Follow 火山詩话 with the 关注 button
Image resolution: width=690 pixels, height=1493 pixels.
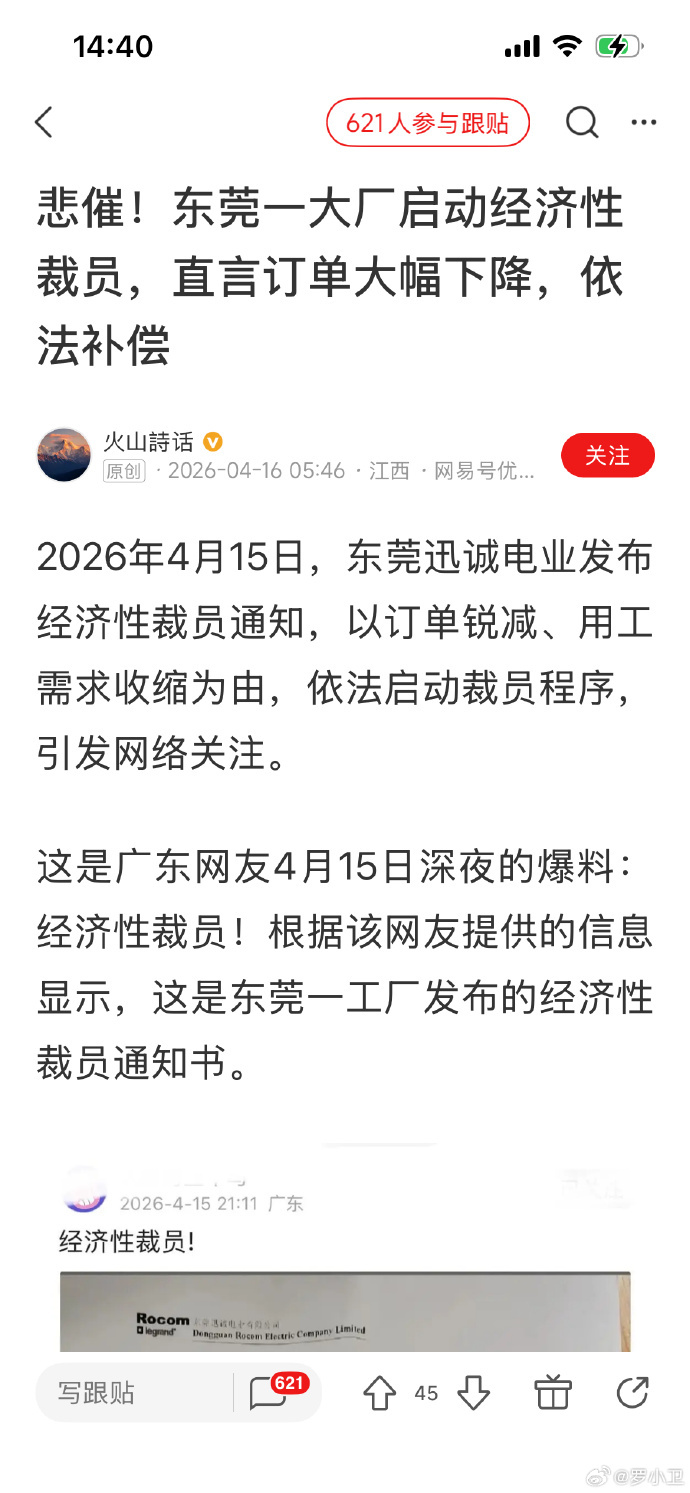(x=607, y=456)
